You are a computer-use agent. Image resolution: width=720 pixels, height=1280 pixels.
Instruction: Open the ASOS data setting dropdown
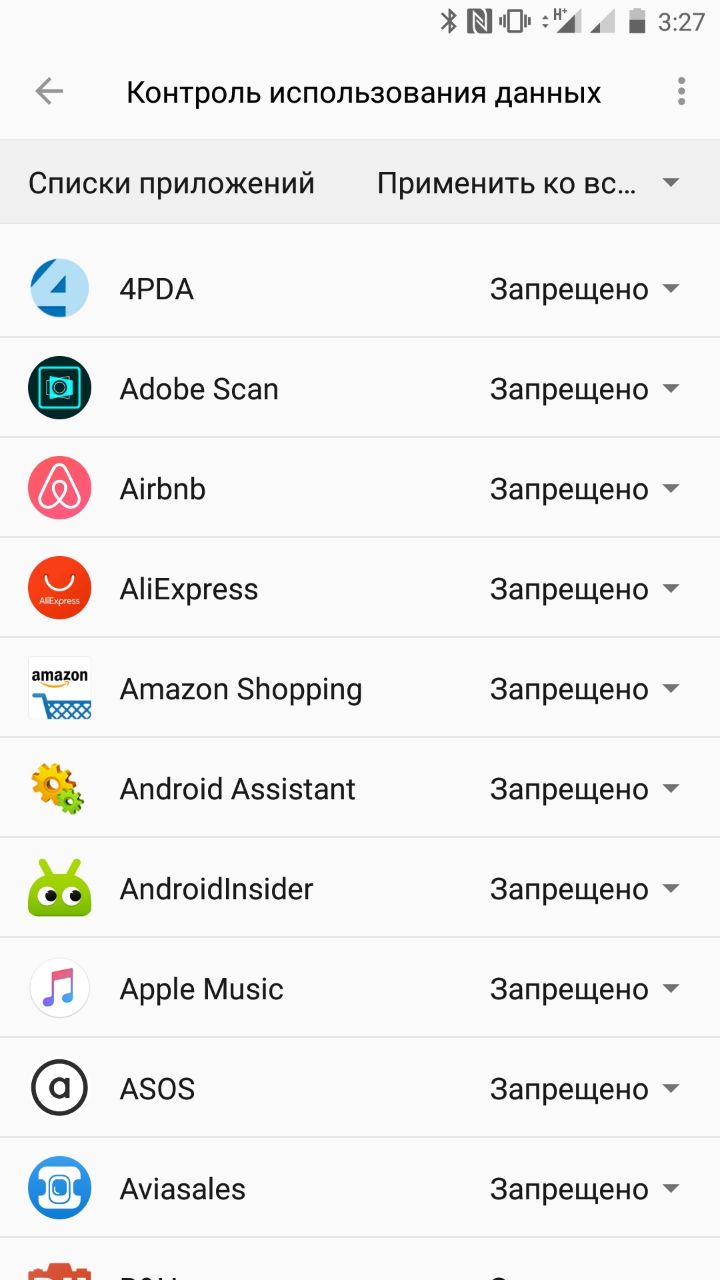click(584, 1089)
